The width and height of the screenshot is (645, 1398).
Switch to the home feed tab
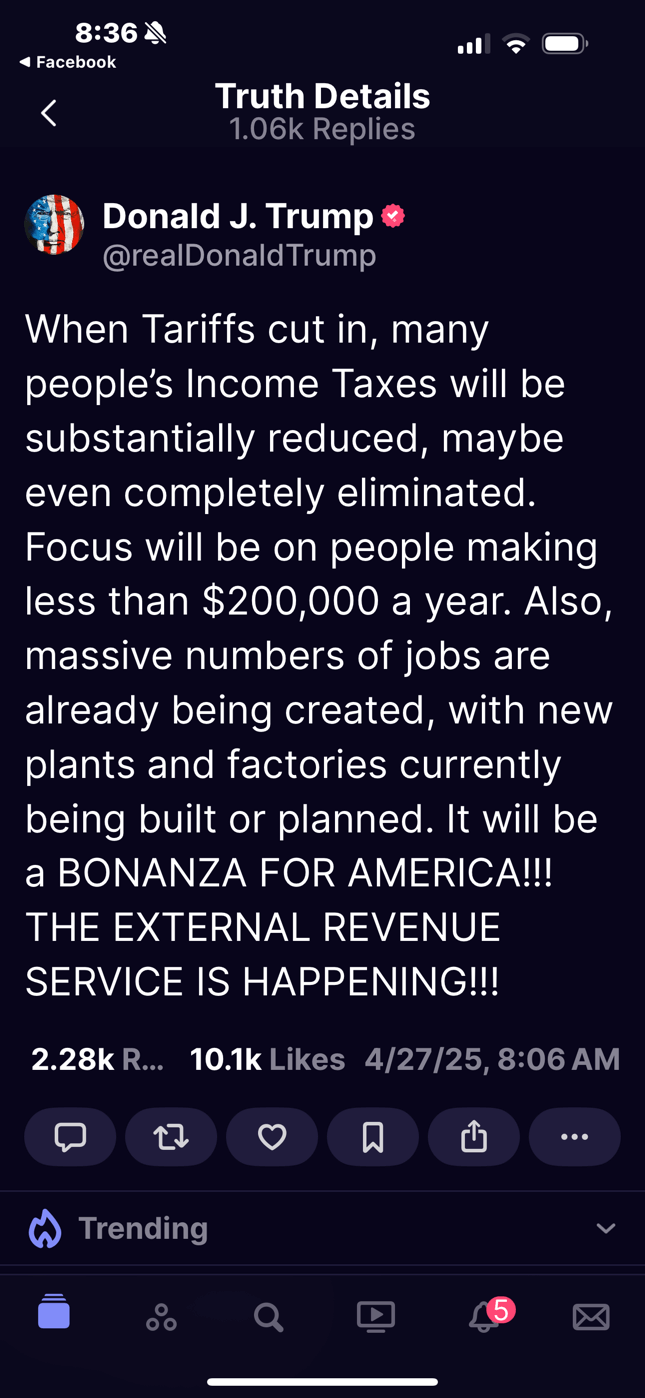(x=54, y=1313)
